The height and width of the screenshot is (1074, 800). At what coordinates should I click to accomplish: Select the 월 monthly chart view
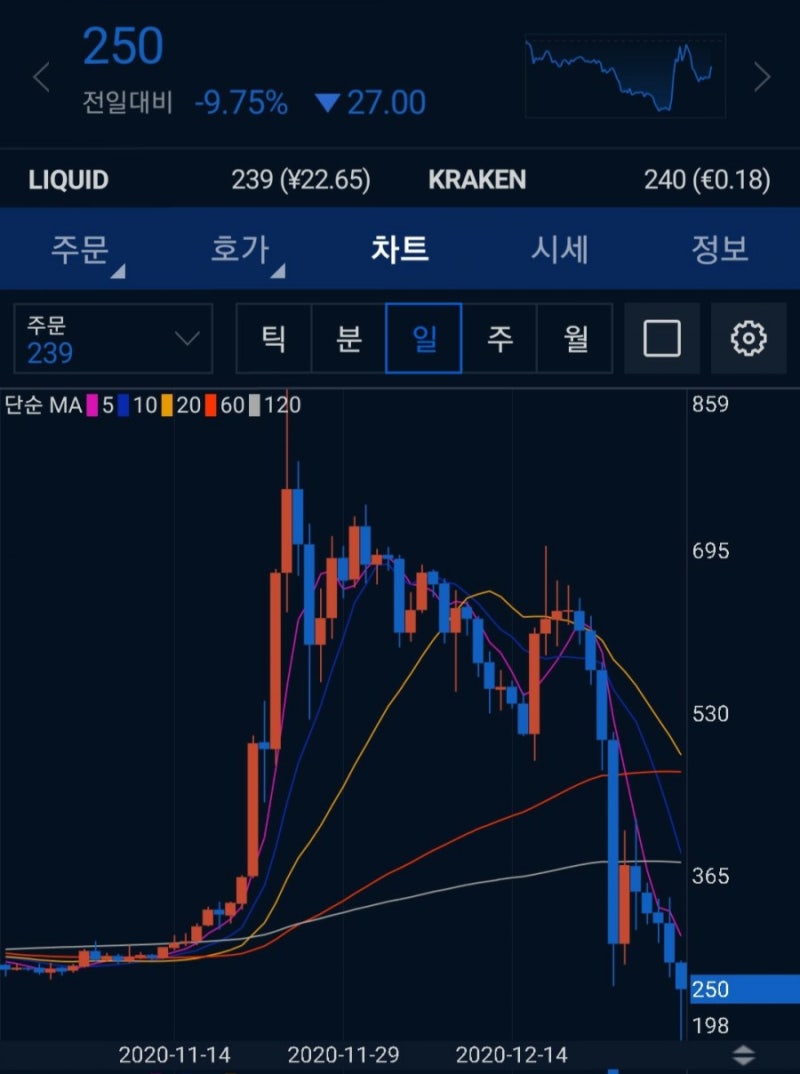click(574, 338)
